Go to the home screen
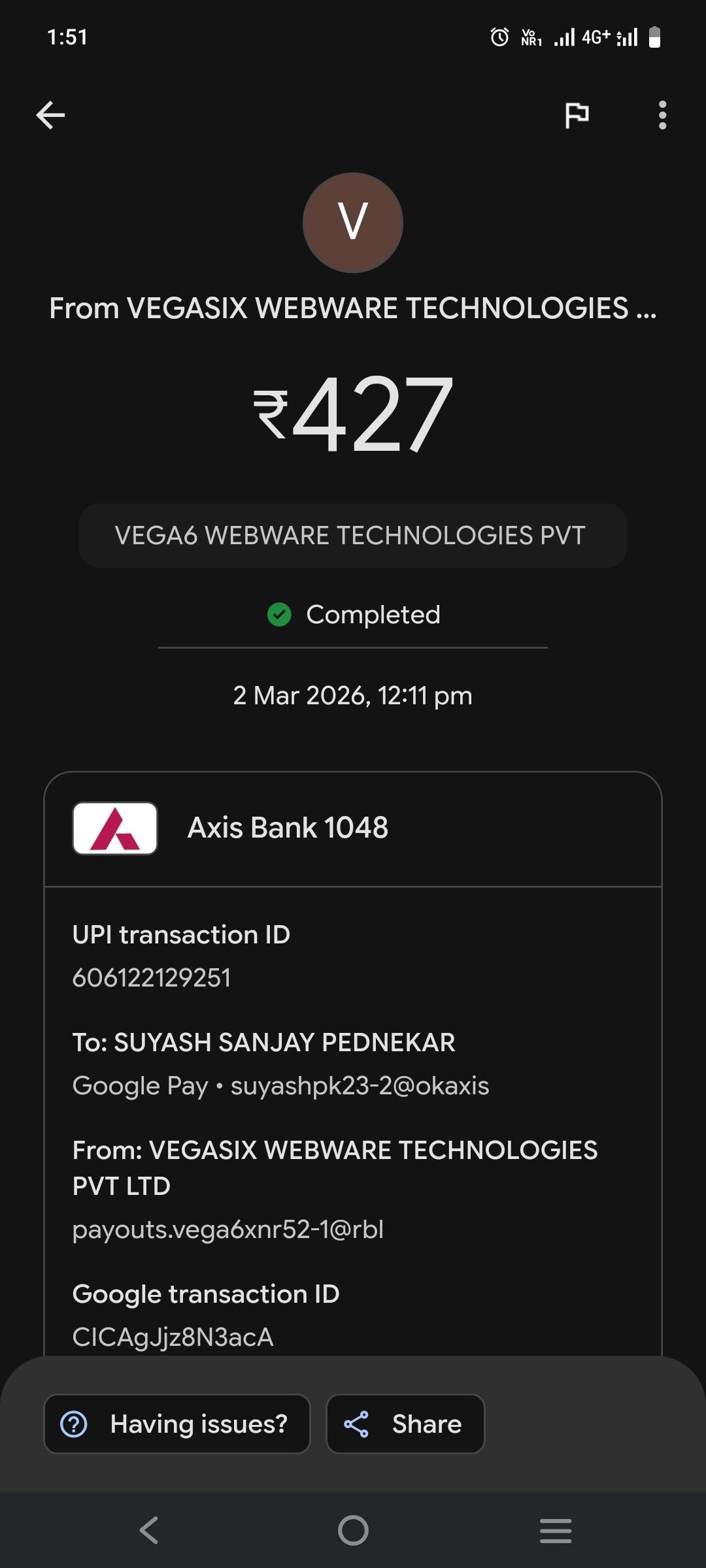The image size is (706, 1568). [353, 1530]
